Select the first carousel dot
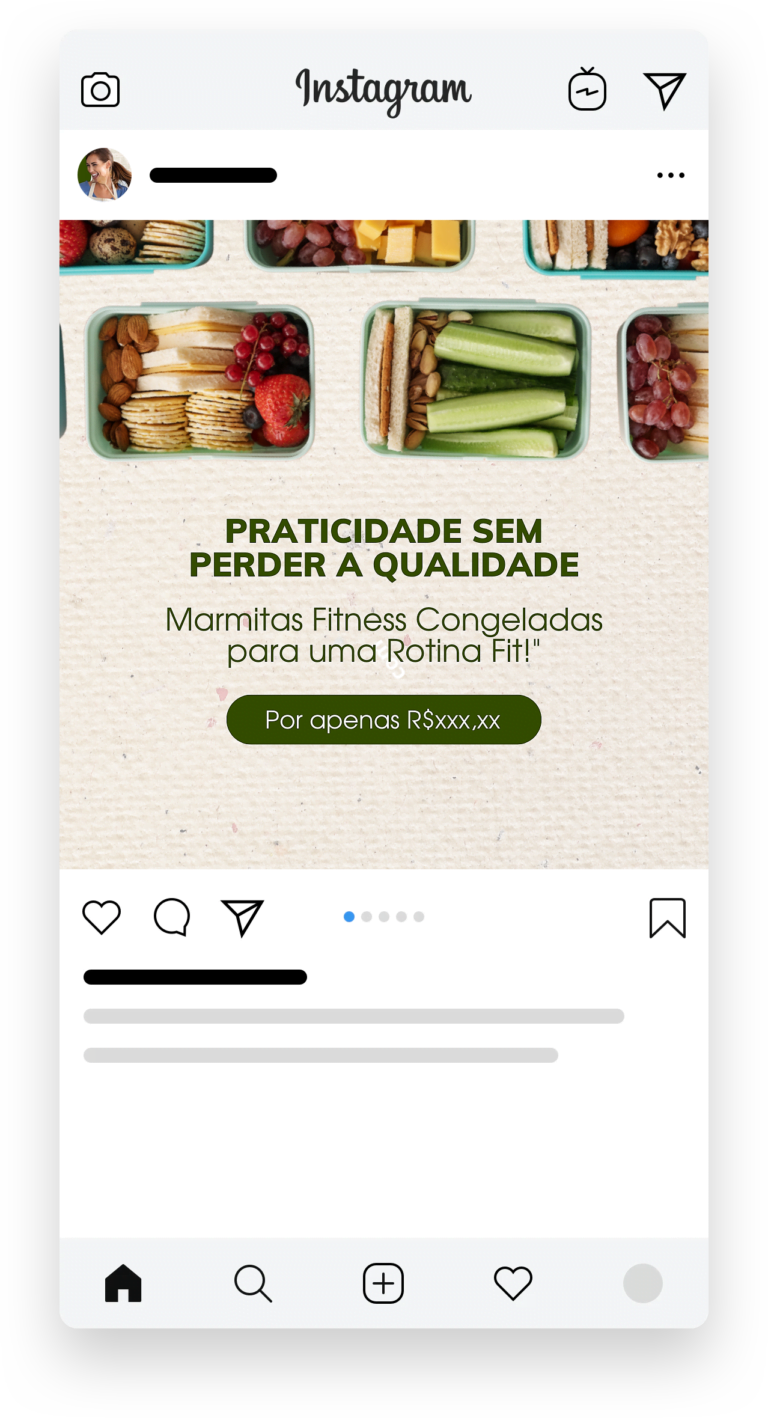 point(349,916)
